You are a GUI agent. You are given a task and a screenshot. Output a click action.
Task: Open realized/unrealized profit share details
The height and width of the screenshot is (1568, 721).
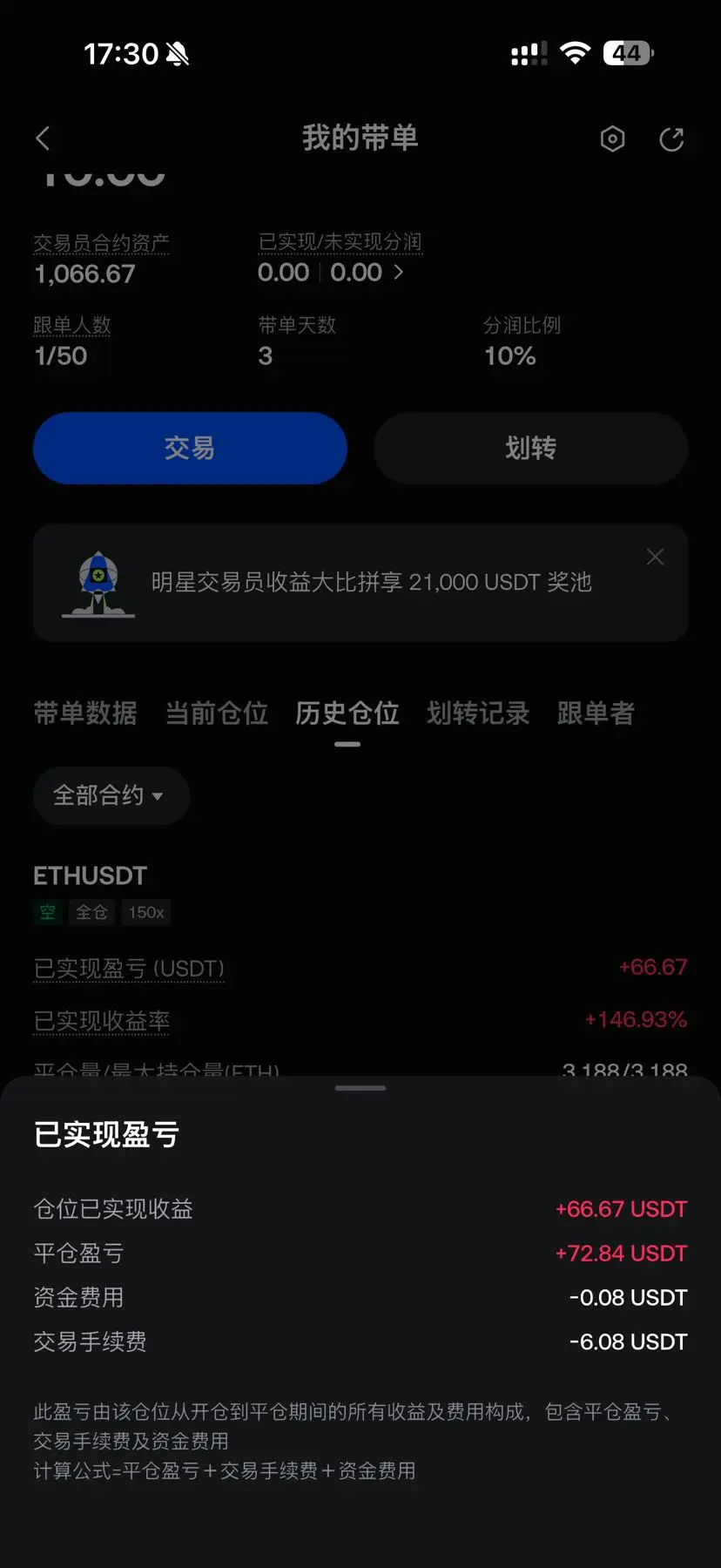pyautogui.click(x=331, y=273)
